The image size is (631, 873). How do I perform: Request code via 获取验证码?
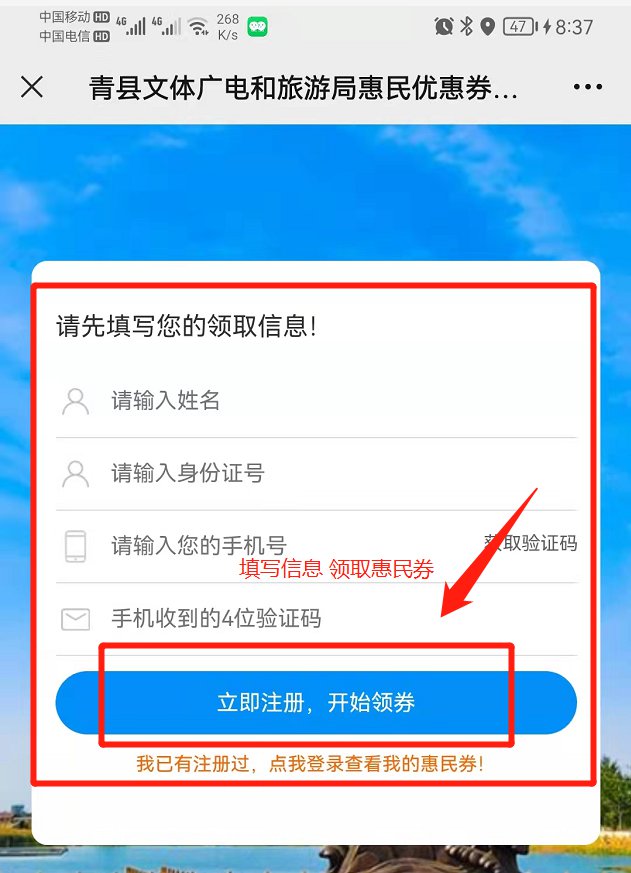[532, 543]
